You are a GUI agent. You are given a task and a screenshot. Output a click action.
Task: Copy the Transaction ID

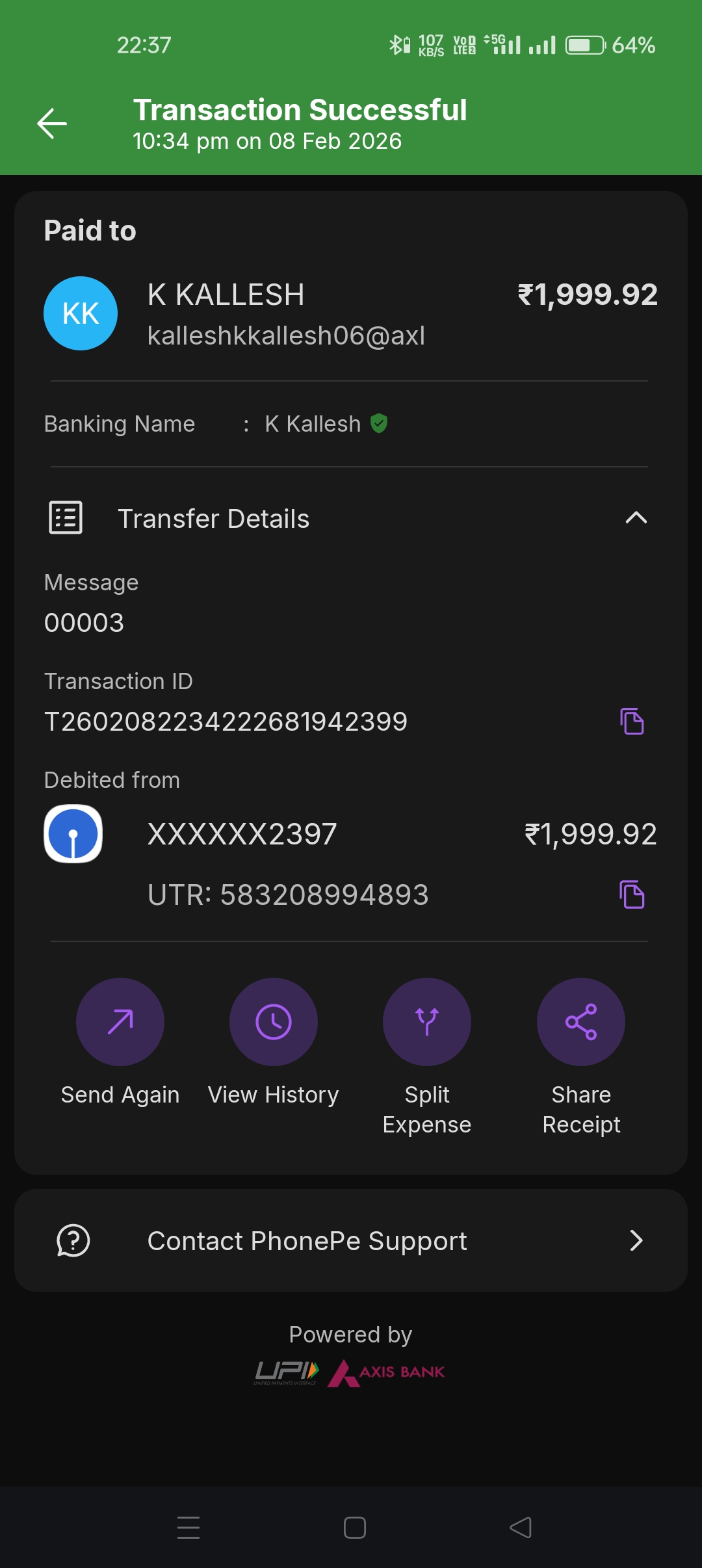[632, 722]
